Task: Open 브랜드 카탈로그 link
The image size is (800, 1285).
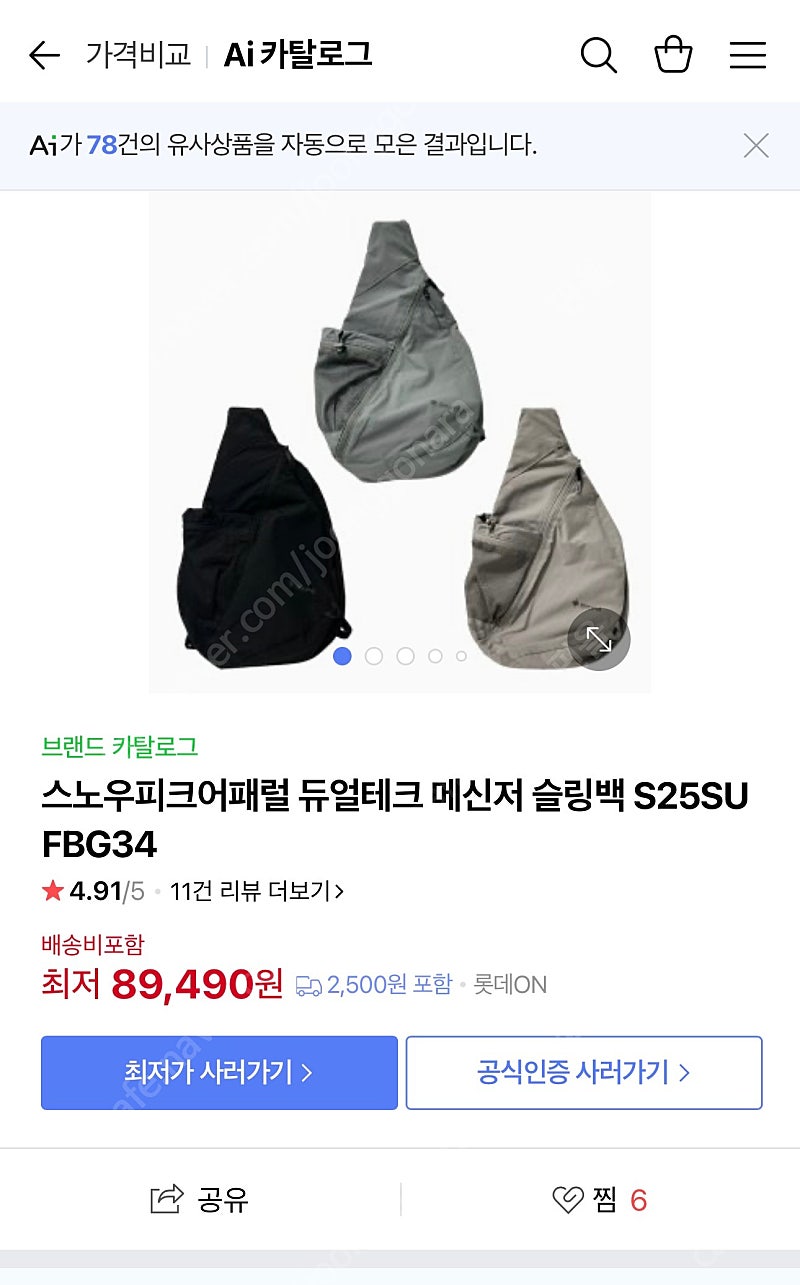Action: pyautogui.click(x=120, y=746)
